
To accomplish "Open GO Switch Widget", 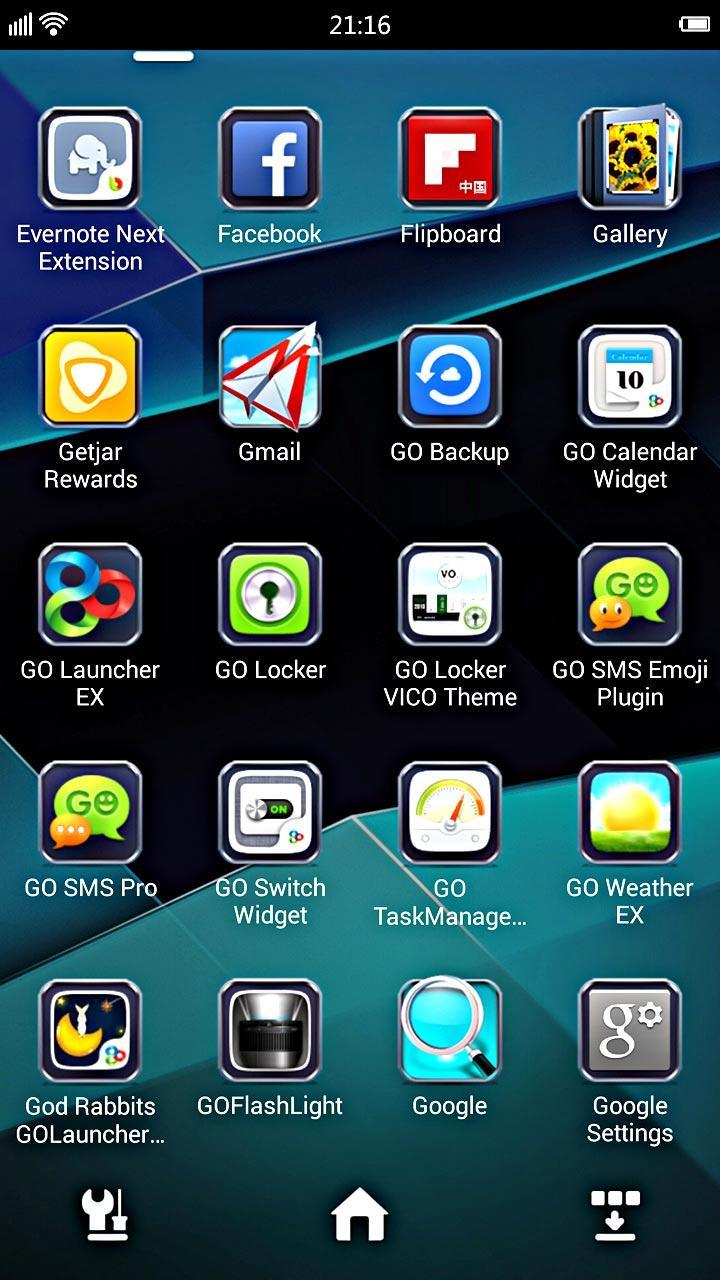I will pyautogui.click(x=270, y=813).
